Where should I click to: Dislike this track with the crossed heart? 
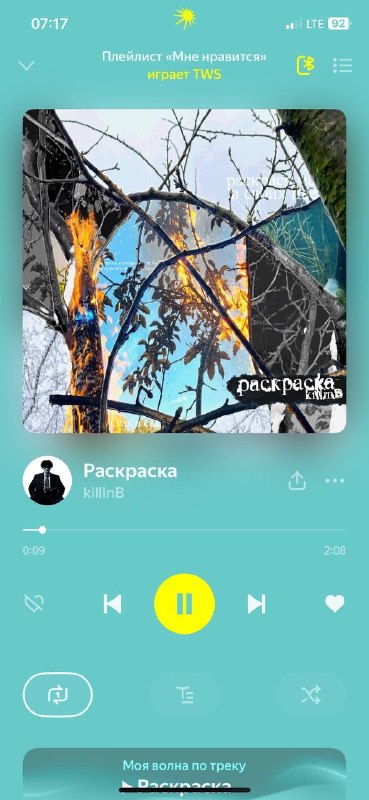click(34, 604)
